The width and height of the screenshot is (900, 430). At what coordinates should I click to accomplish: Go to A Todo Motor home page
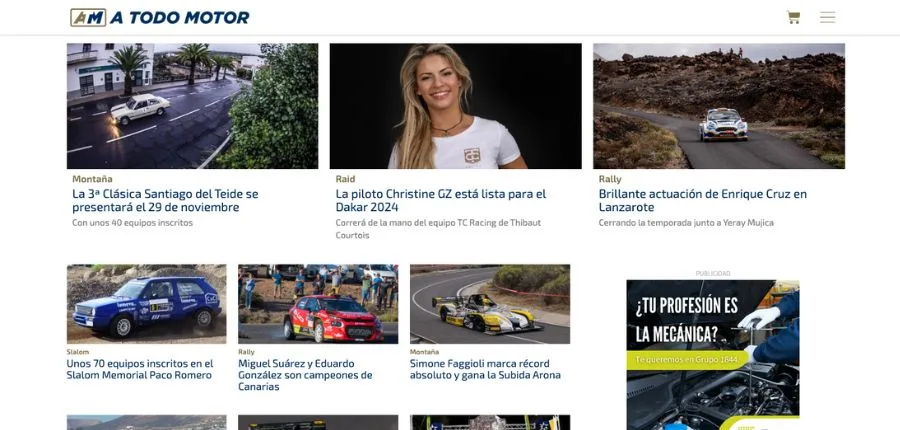click(x=160, y=17)
